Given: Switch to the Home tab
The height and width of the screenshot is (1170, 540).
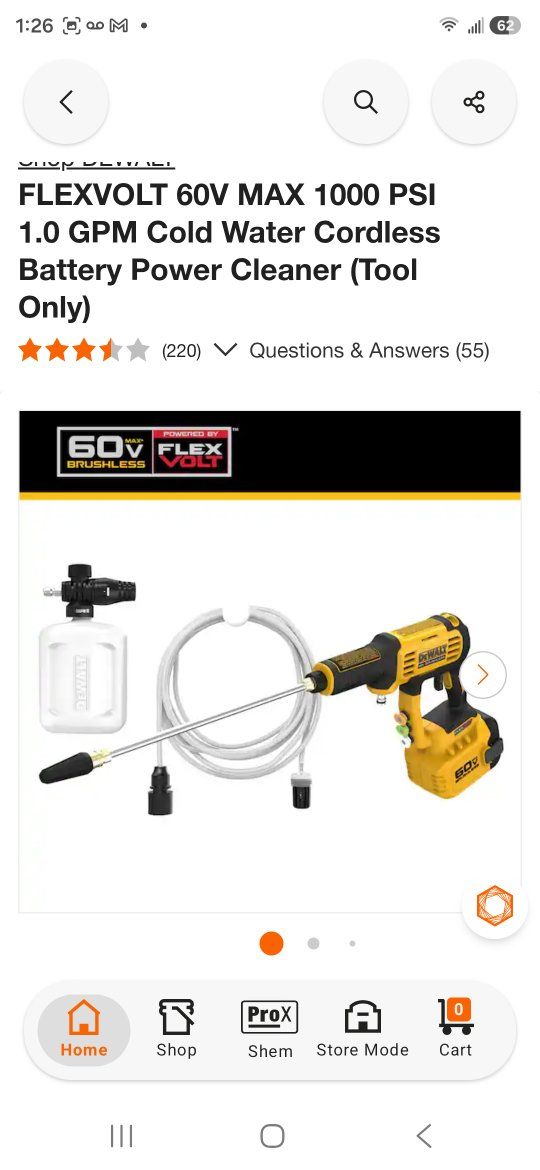Looking at the screenshot, I should (84, 1029).
